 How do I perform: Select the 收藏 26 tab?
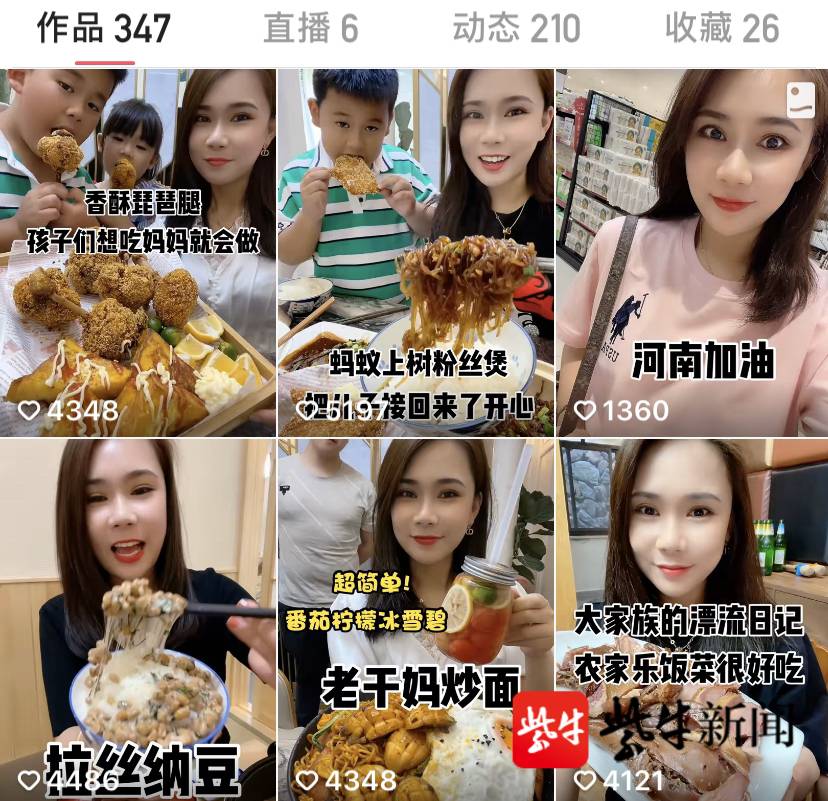click(x=722, y=29)
